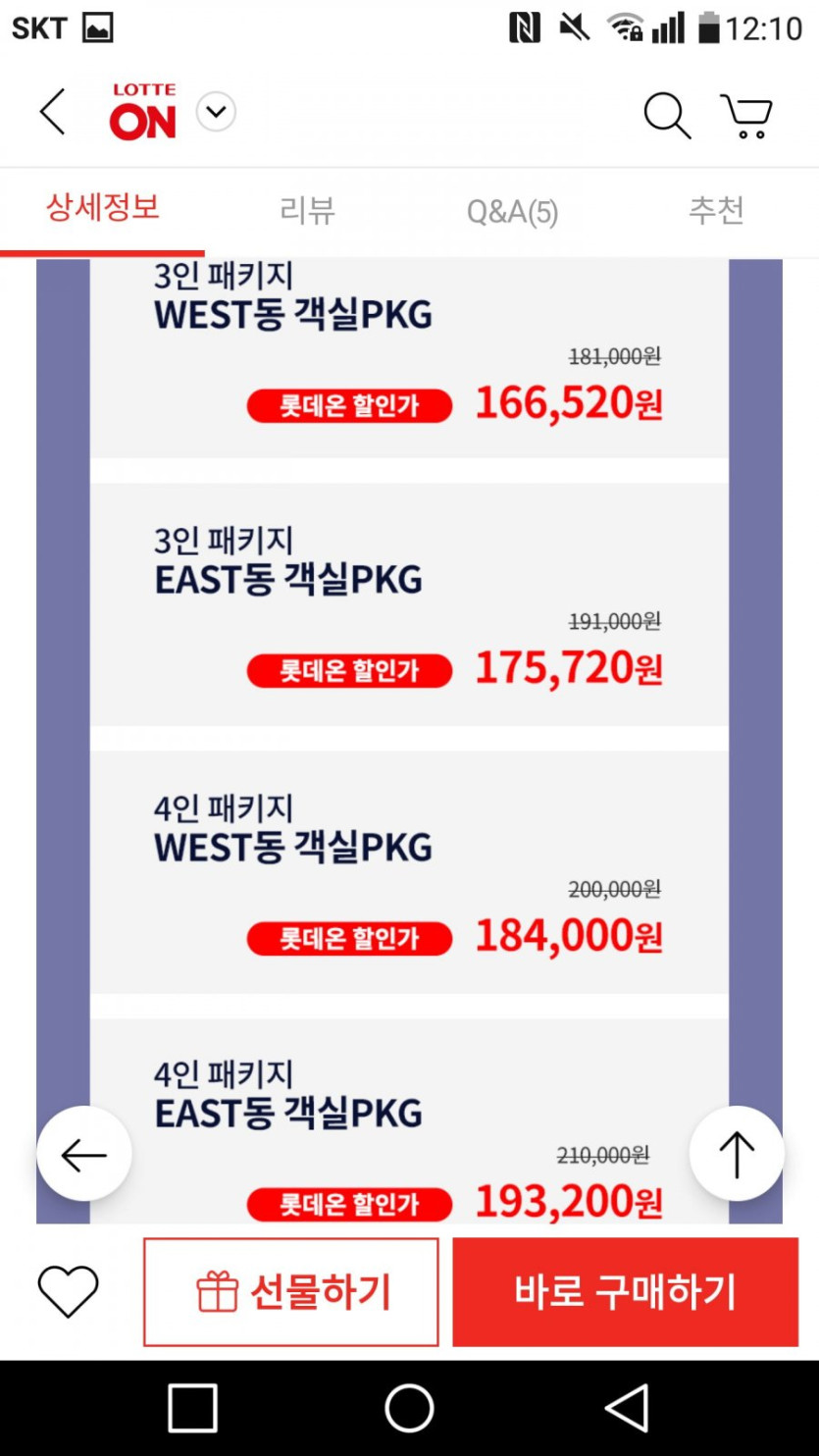
Task: Open the shopping cart
Action: [x=746, y=115]
